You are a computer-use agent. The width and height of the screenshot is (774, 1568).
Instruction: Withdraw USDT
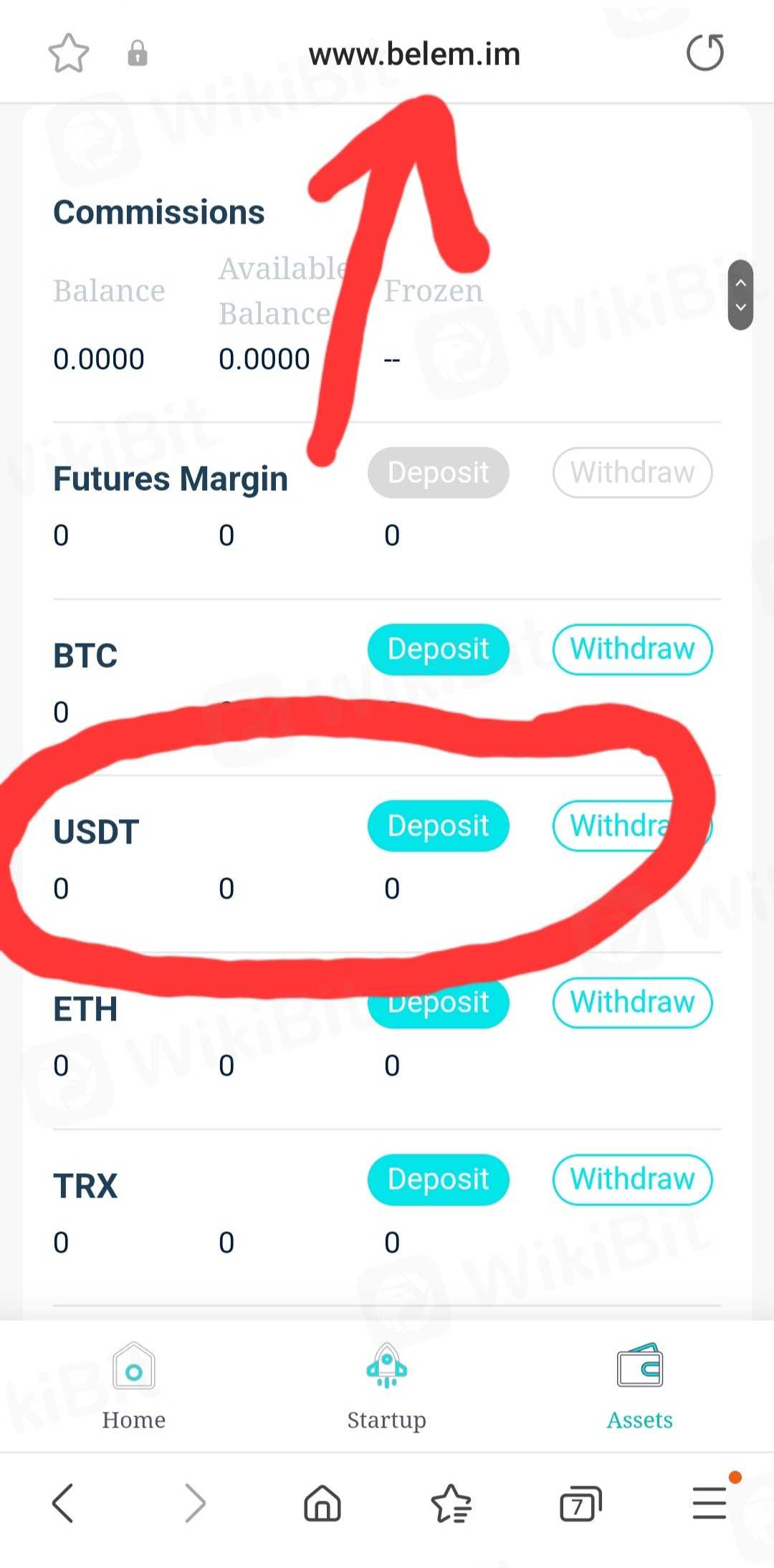point(616,826)
